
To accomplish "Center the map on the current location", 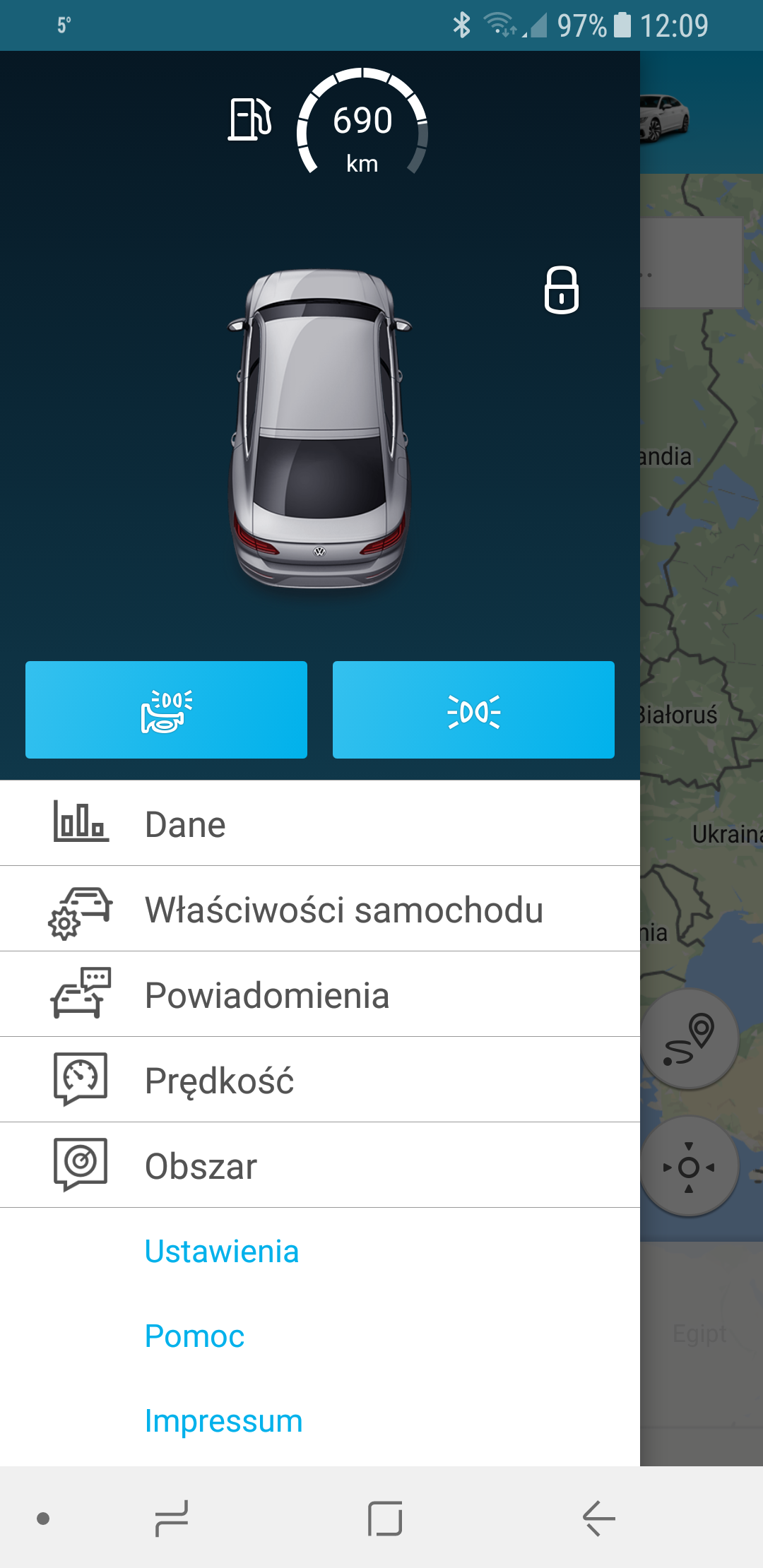I will [x=689, y=1167].
